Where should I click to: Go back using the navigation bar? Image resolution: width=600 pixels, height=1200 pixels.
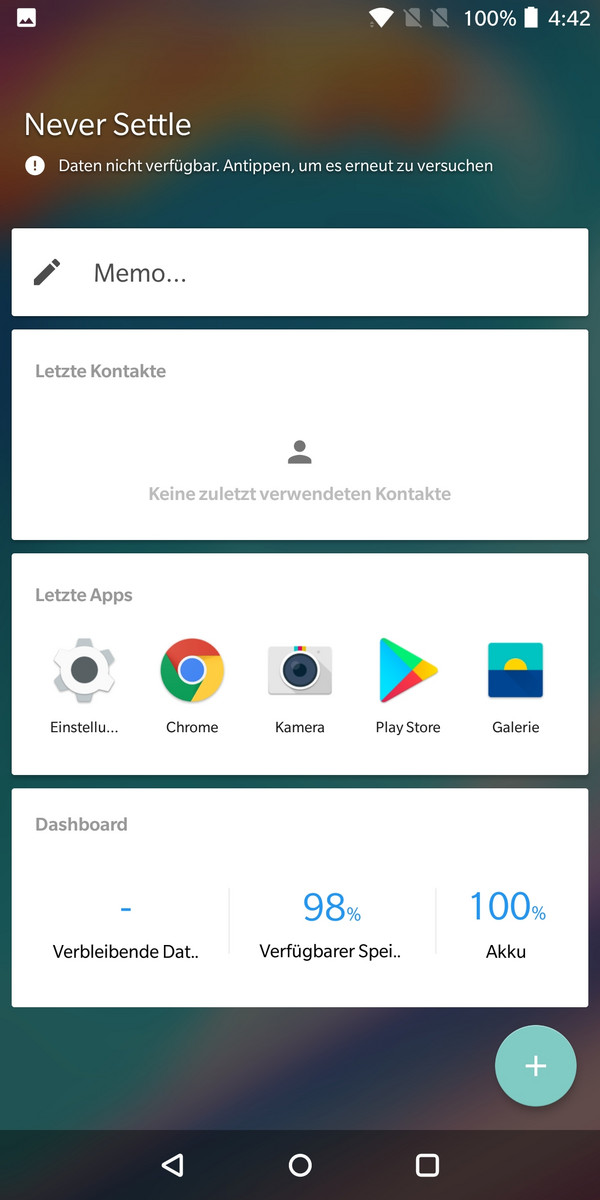(x=173, y=1165)
